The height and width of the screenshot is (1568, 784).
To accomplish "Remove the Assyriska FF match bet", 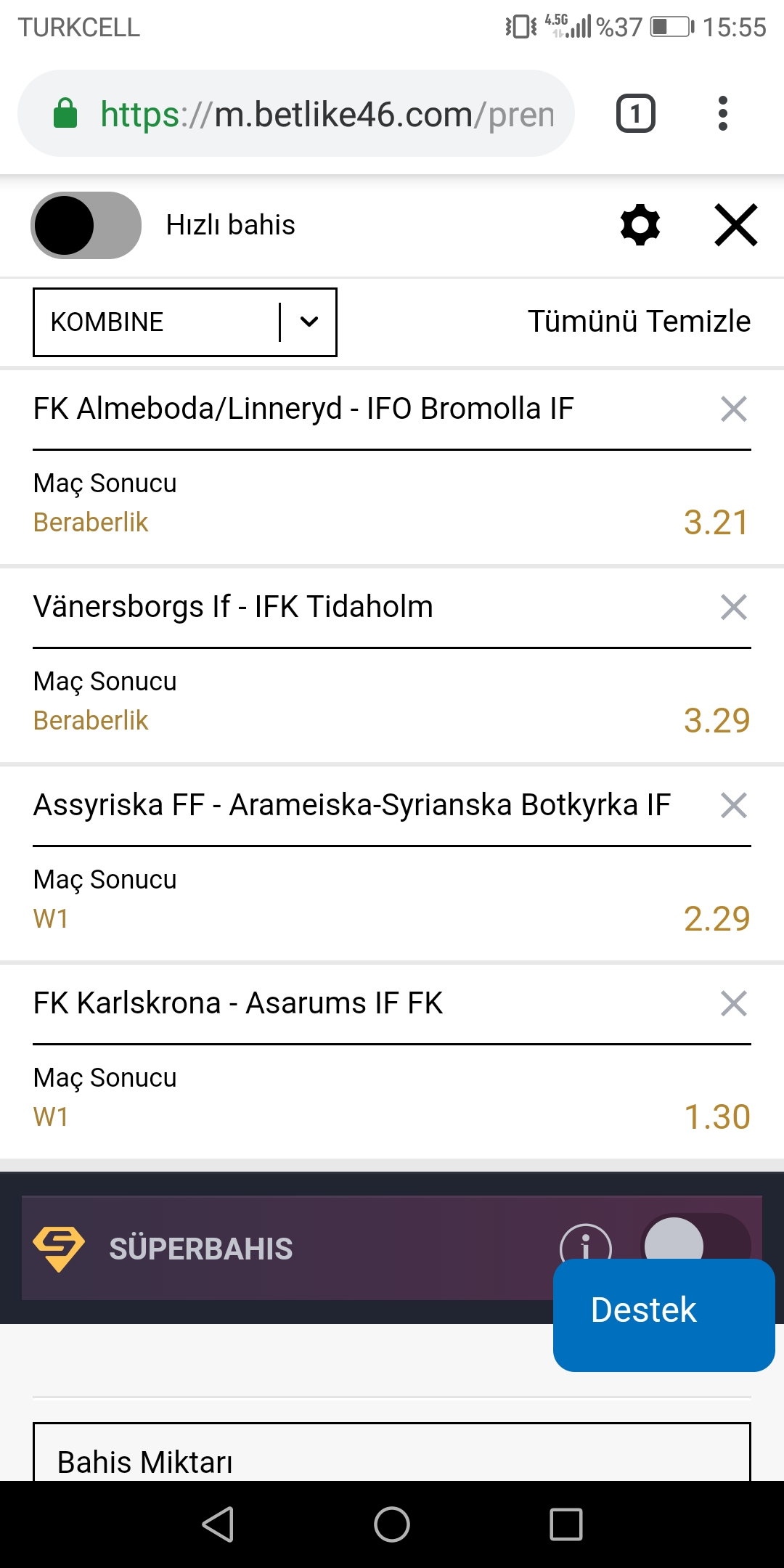I will [x=734, y=805].
